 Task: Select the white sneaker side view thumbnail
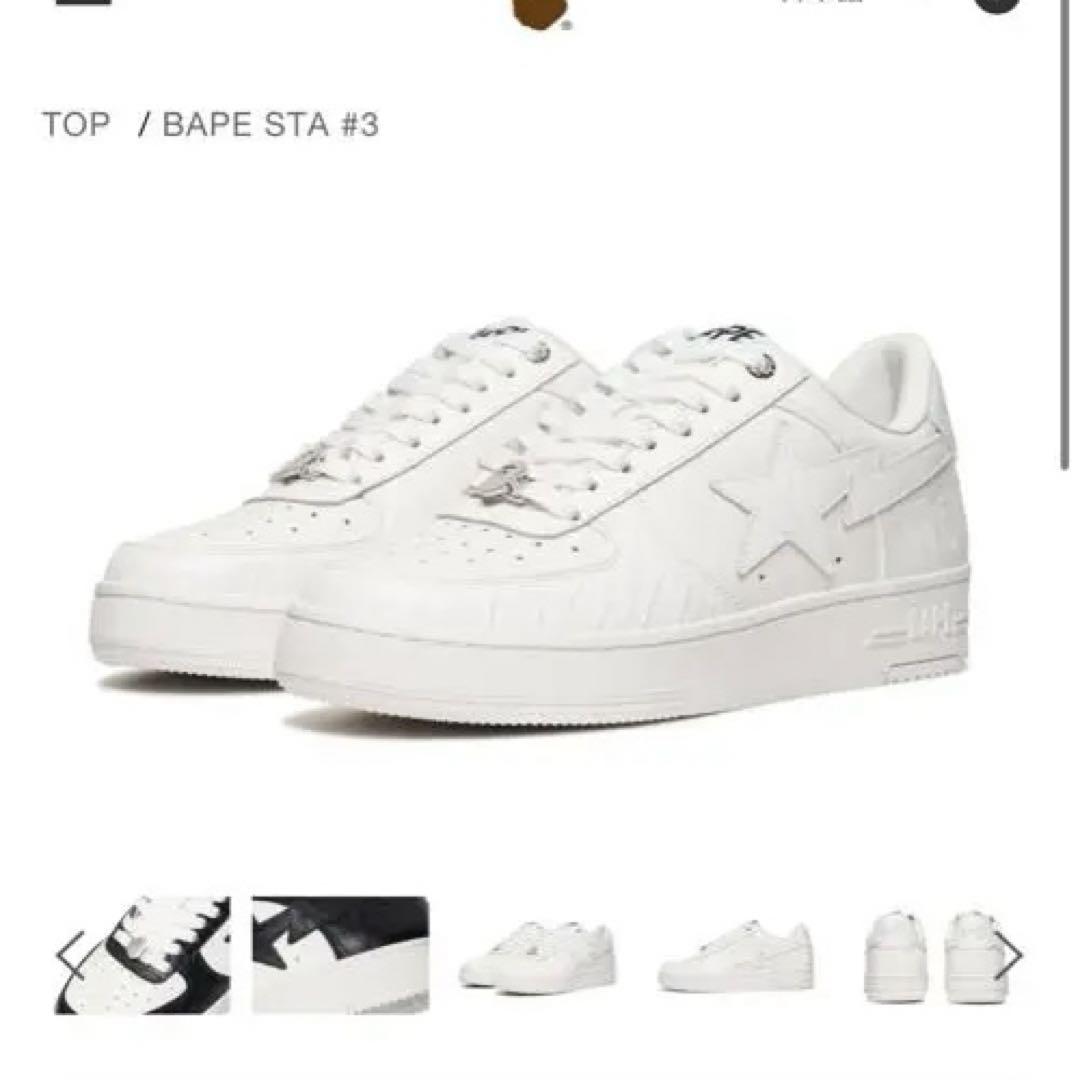click(x=735, y=957)
